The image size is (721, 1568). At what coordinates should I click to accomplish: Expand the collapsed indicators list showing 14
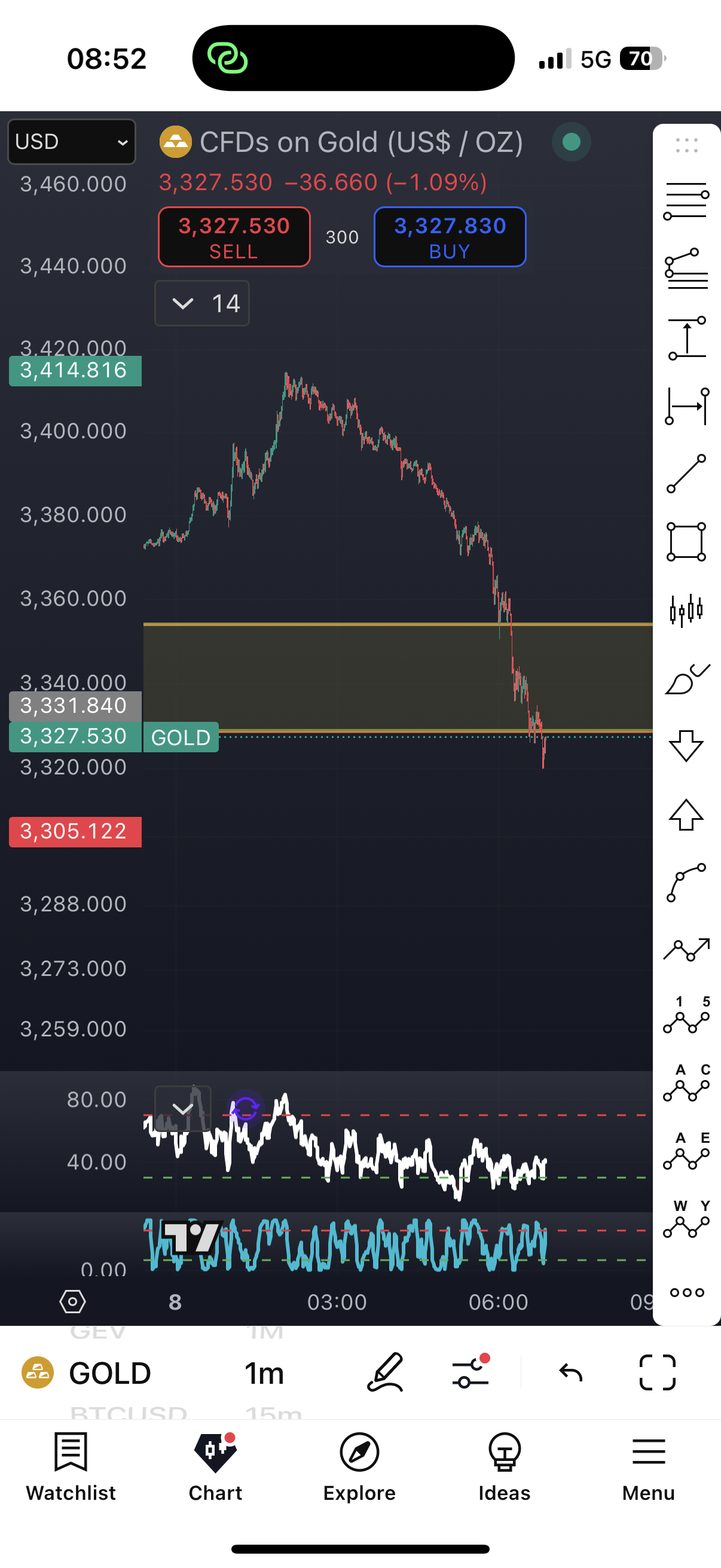point(201,303)
